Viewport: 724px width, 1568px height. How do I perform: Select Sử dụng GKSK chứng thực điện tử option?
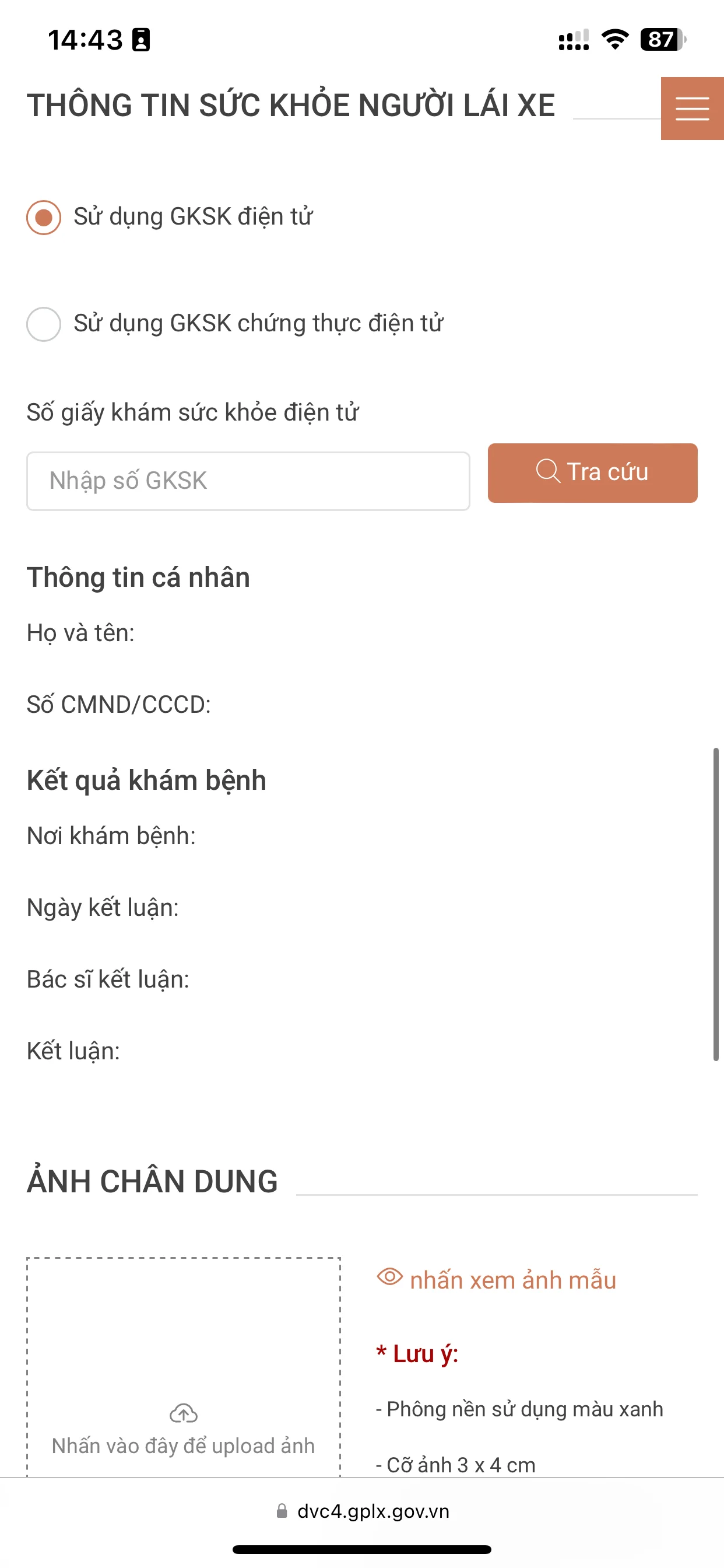tap(43, 324)
